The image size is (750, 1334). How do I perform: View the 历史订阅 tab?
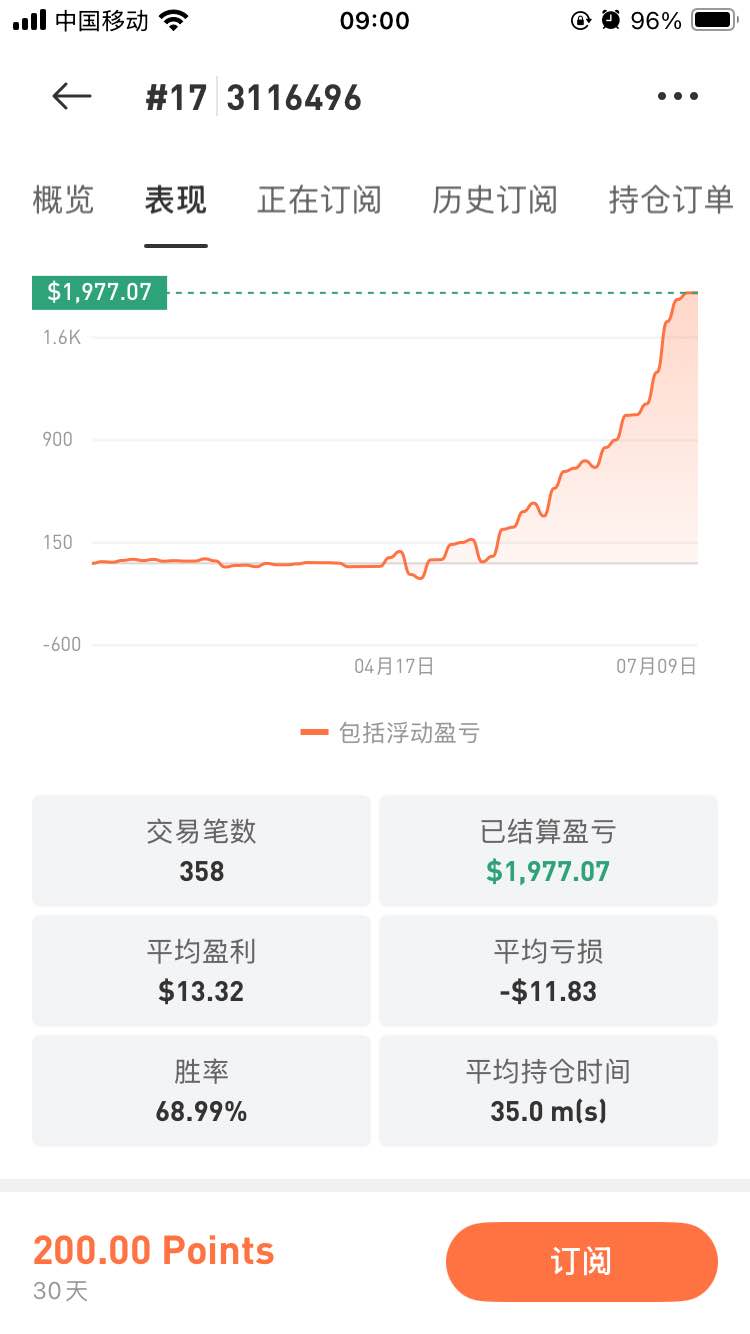(495, 200)
